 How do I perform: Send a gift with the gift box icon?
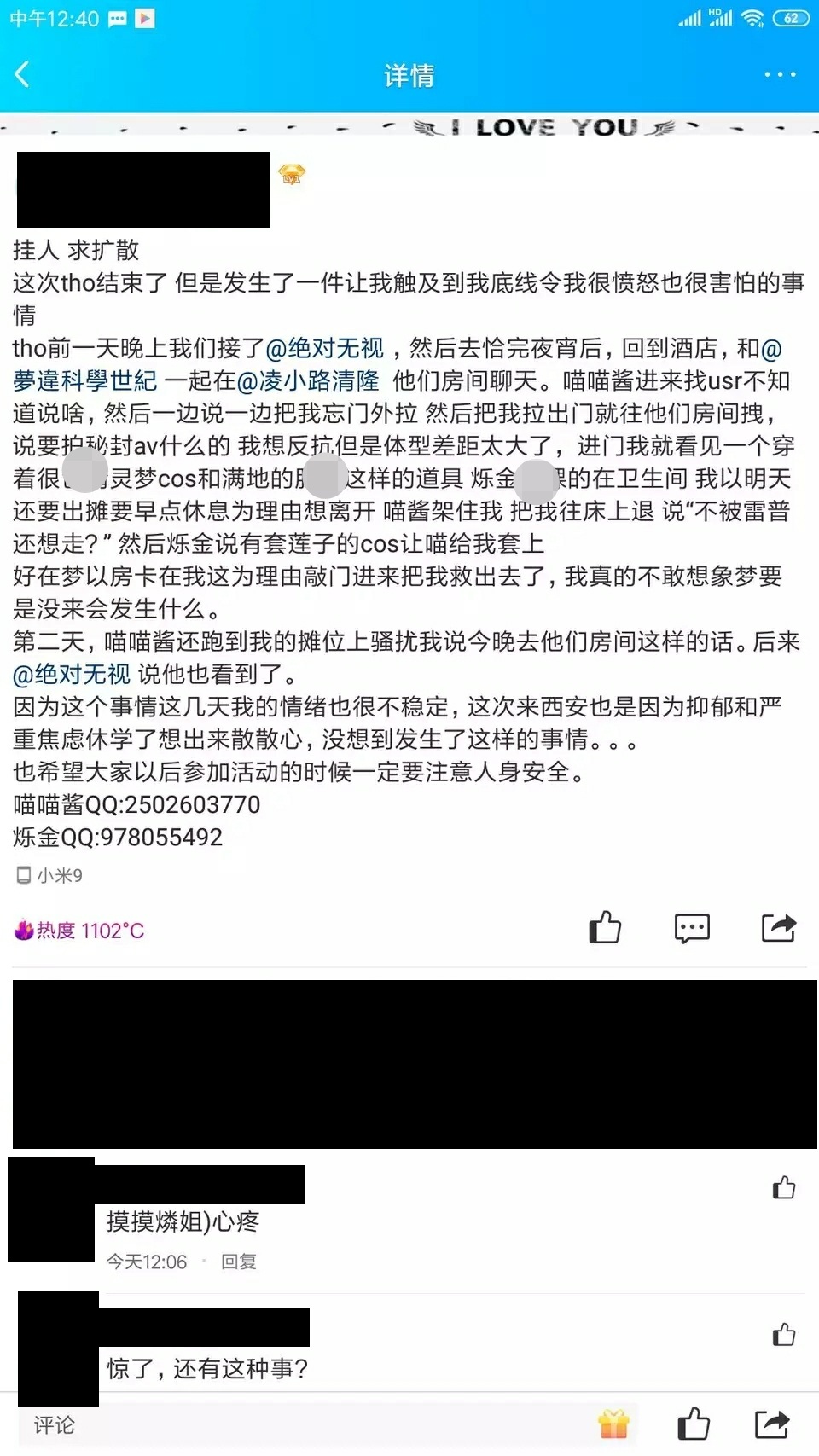pos(613,1424)
